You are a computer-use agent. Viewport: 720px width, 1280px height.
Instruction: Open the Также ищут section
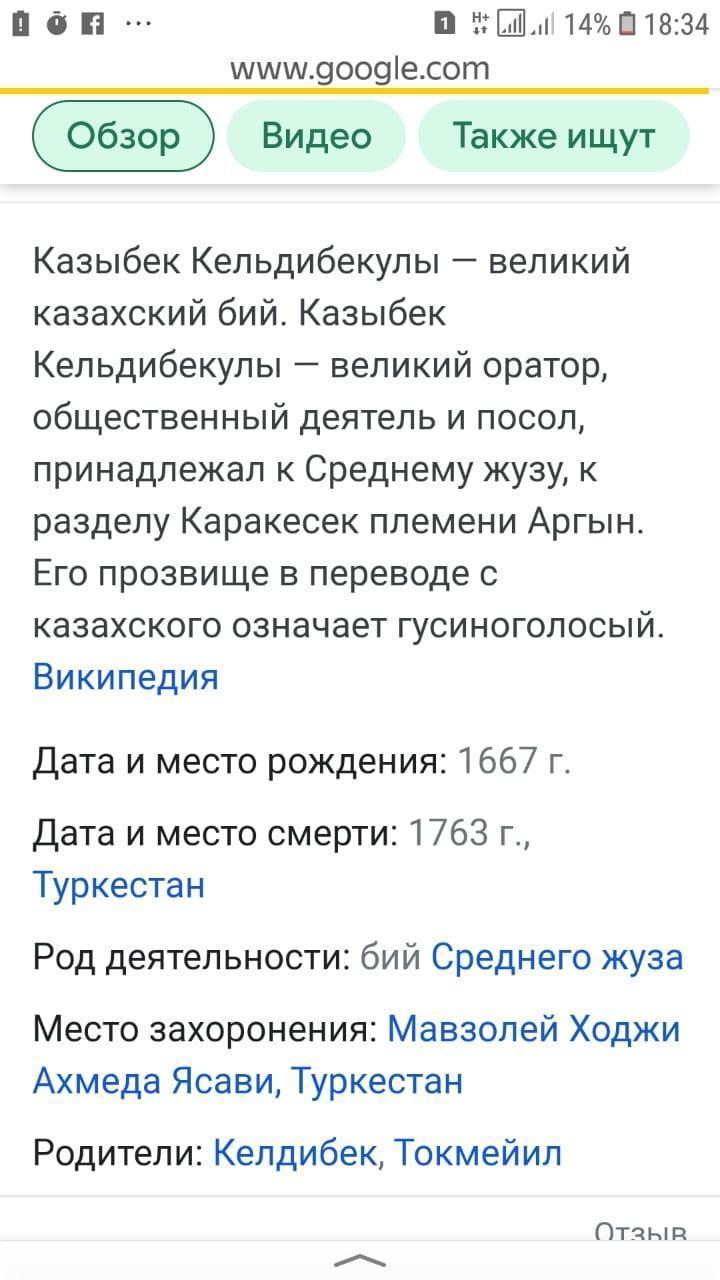tap(554, 136)
